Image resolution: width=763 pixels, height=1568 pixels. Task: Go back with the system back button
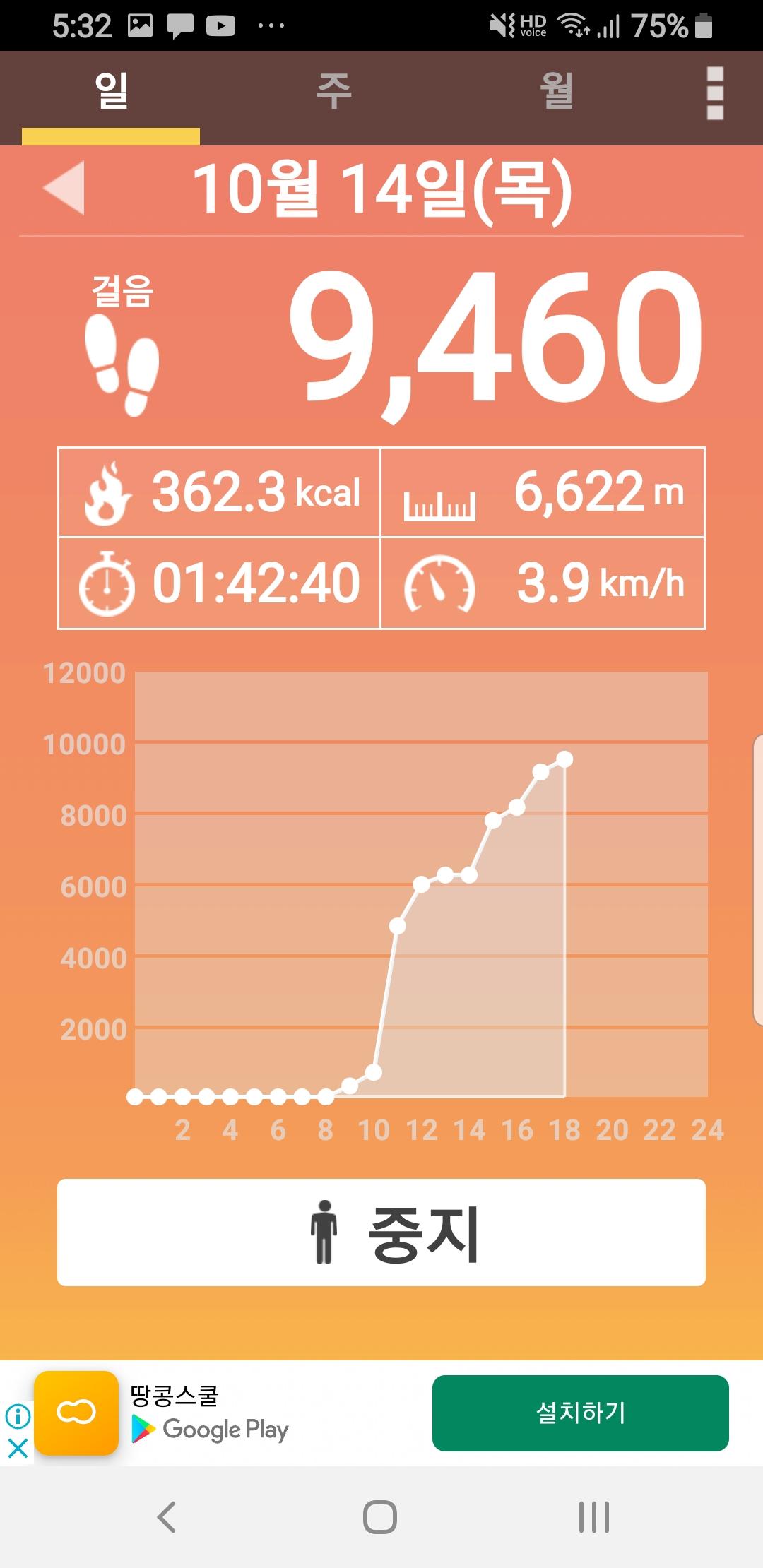coord(167,1516)
